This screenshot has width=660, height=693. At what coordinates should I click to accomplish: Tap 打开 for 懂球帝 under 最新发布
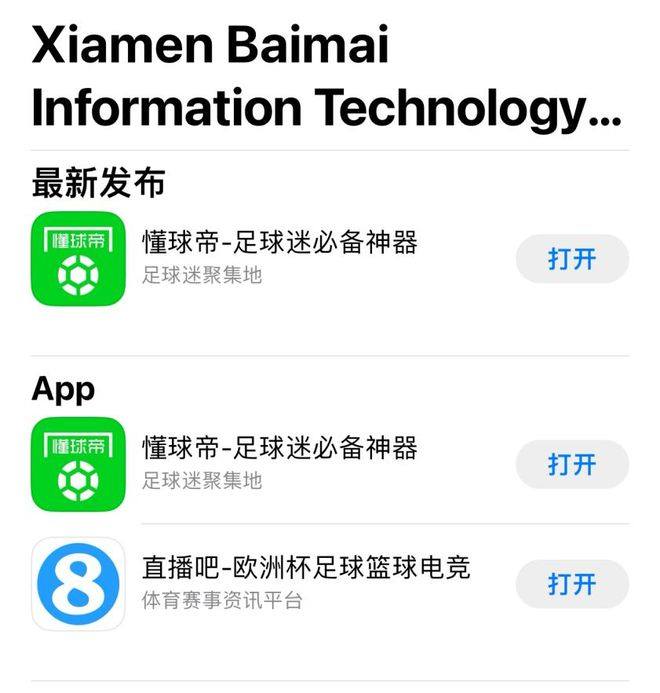(571, 260)
